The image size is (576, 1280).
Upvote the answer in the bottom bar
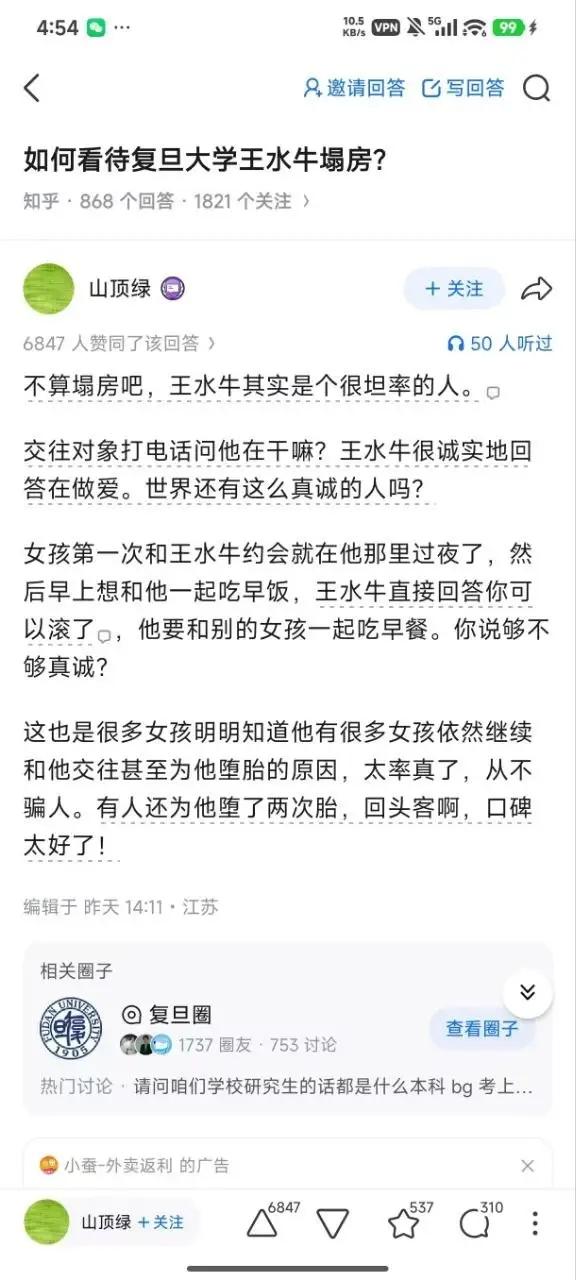(262, 1223)
